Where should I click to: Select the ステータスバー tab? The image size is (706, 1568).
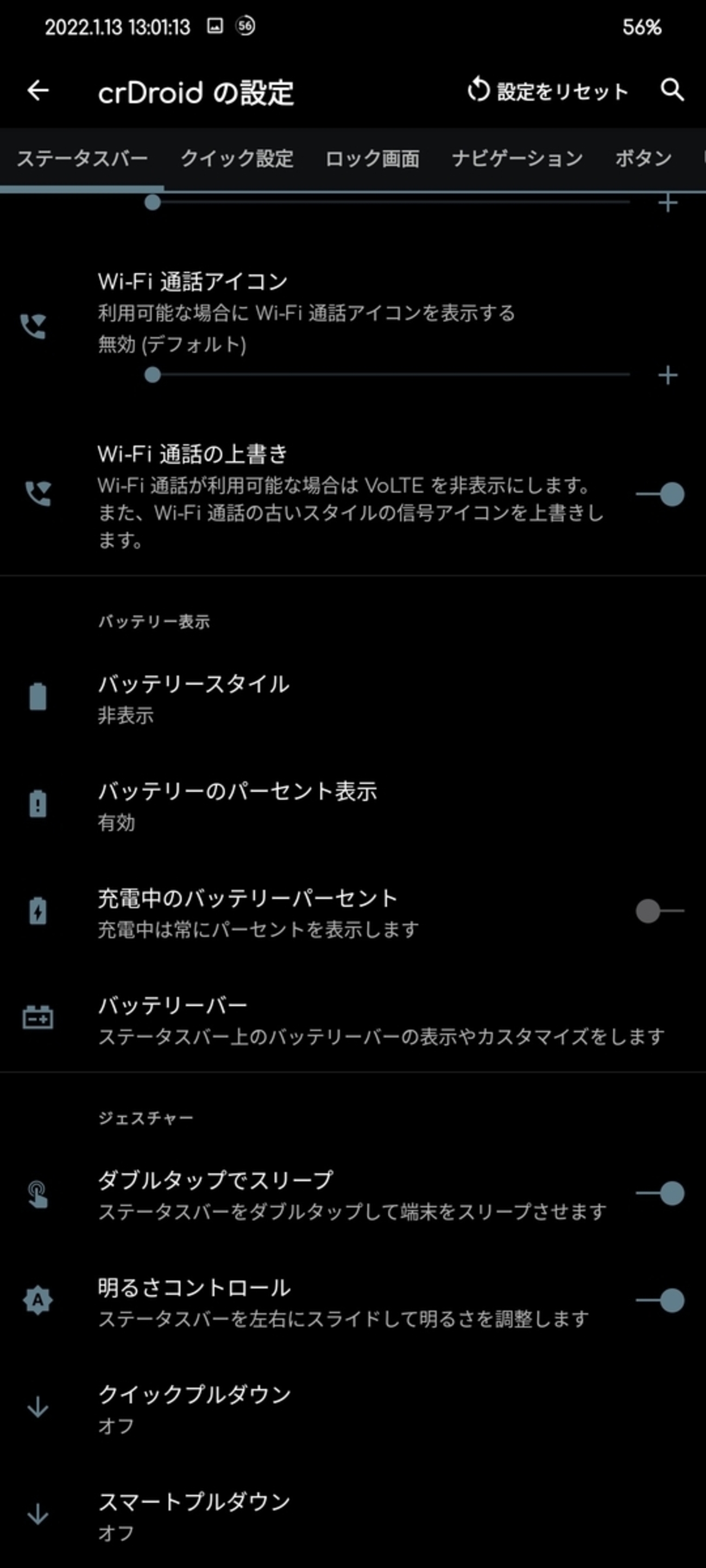[82, 159]
